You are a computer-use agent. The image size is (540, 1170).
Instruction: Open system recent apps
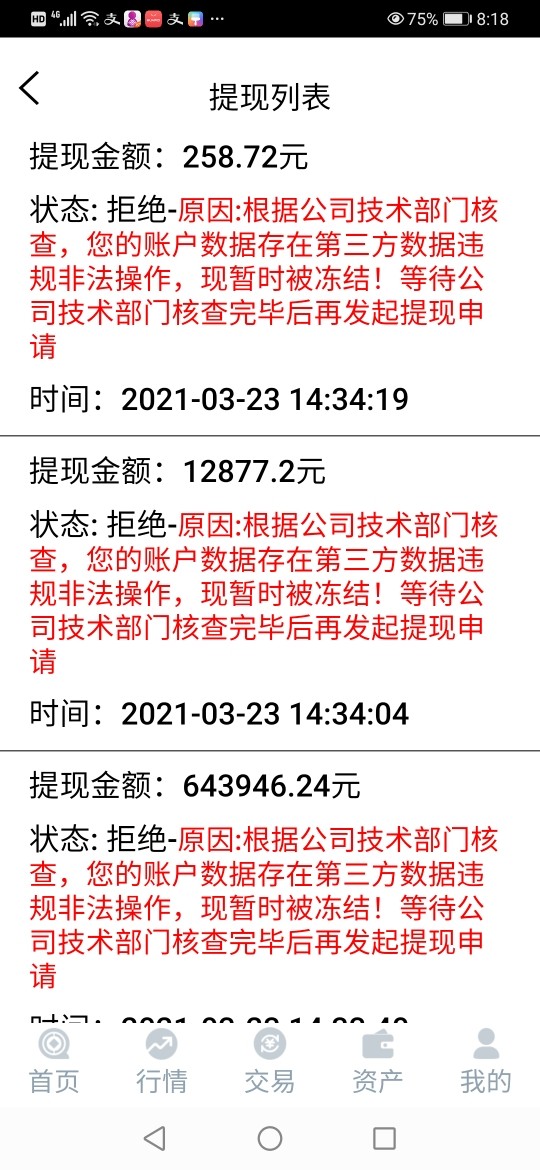click(x=384, y=1138)
